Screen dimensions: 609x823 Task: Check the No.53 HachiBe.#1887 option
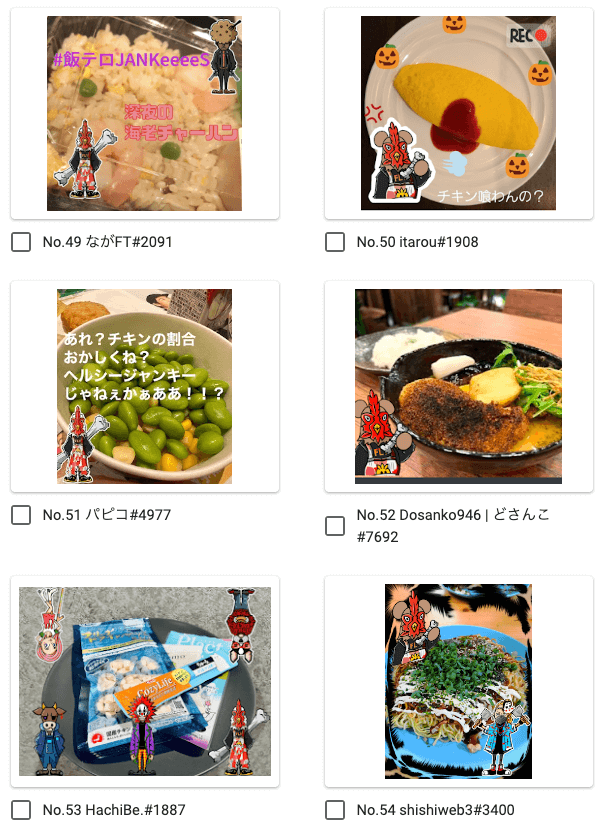pyautogui.click(x=21, y=809)
